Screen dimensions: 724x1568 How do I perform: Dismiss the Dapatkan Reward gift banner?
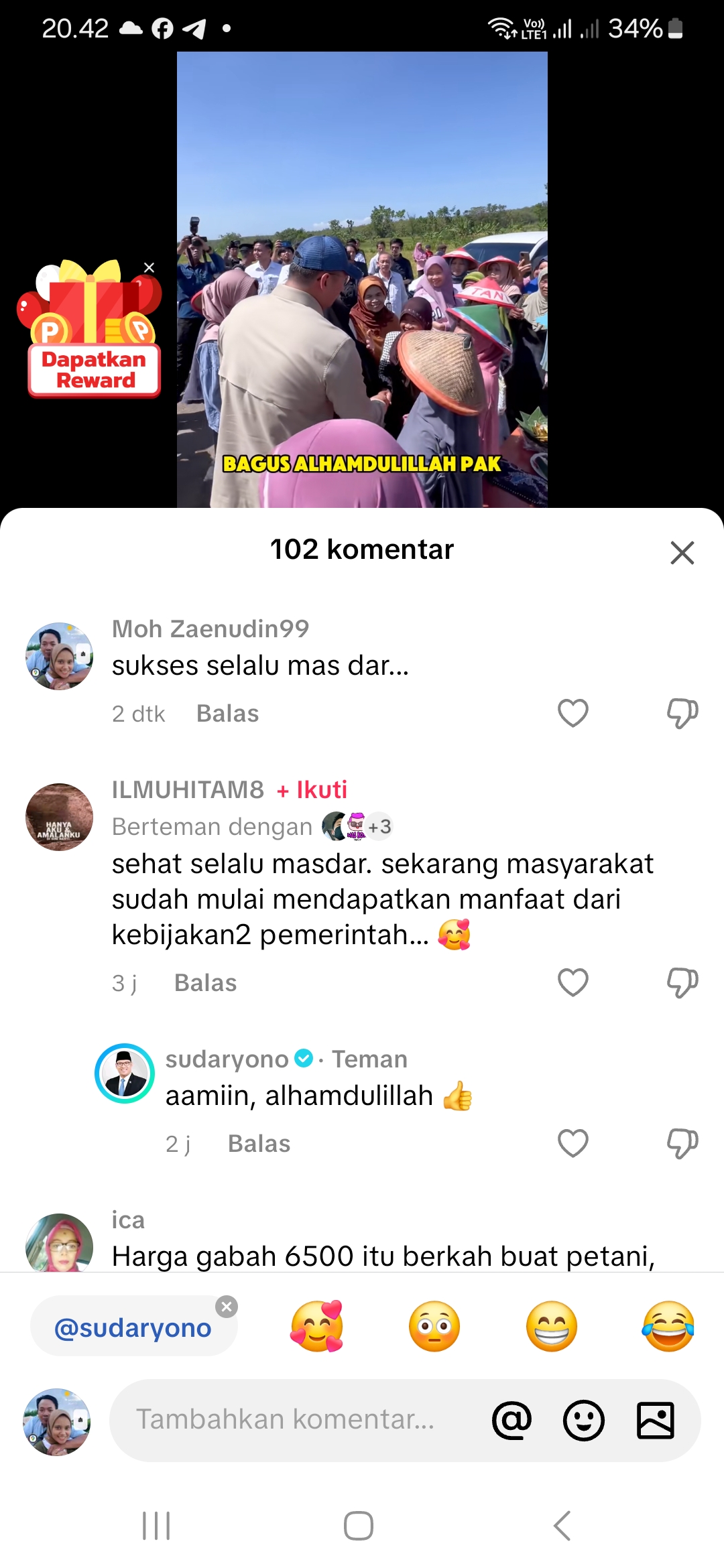click(149, 267)
